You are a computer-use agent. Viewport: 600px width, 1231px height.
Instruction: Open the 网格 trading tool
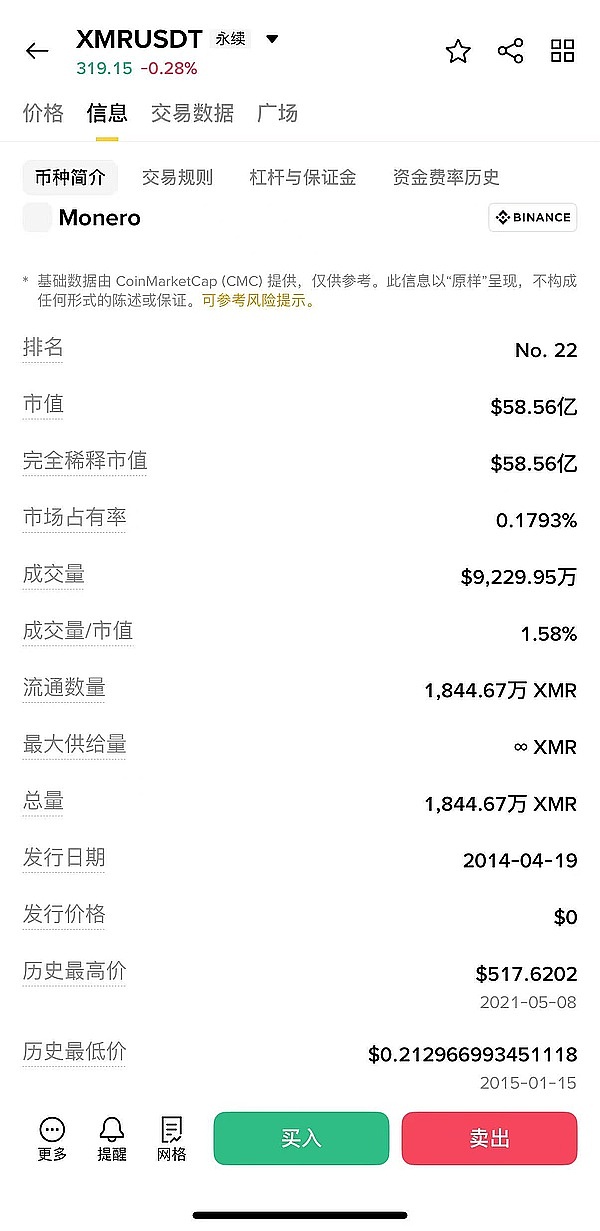click(171, 1139)
